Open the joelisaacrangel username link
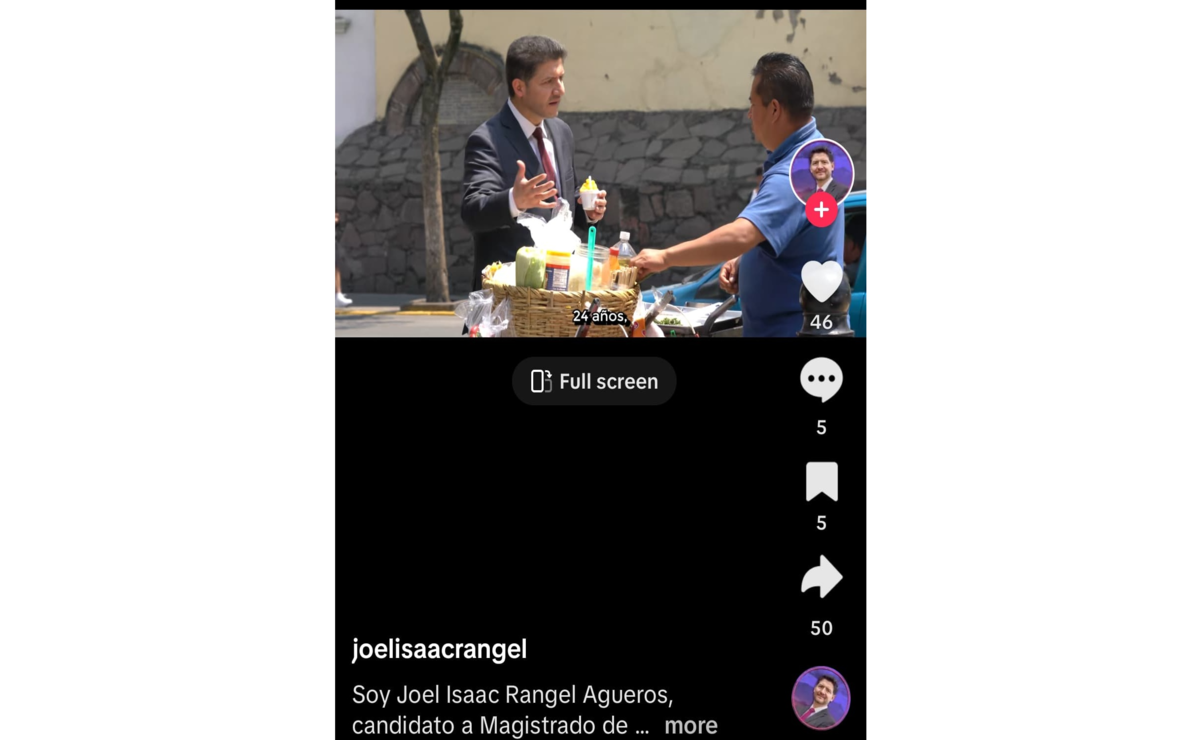This screenshot has height=740, width=1201. 439,649
